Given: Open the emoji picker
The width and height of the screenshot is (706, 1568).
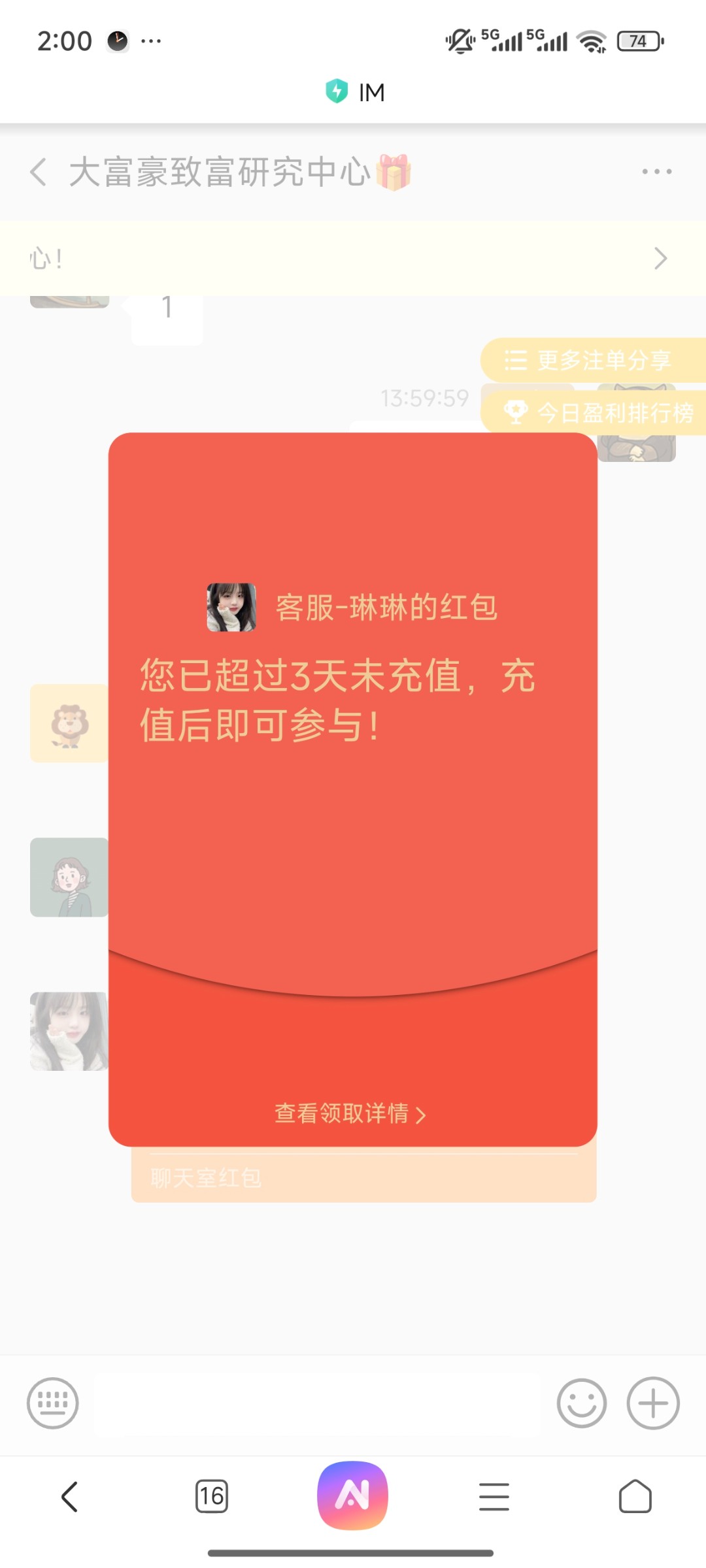Looking at the screenshot, I should coord(581,1403).
